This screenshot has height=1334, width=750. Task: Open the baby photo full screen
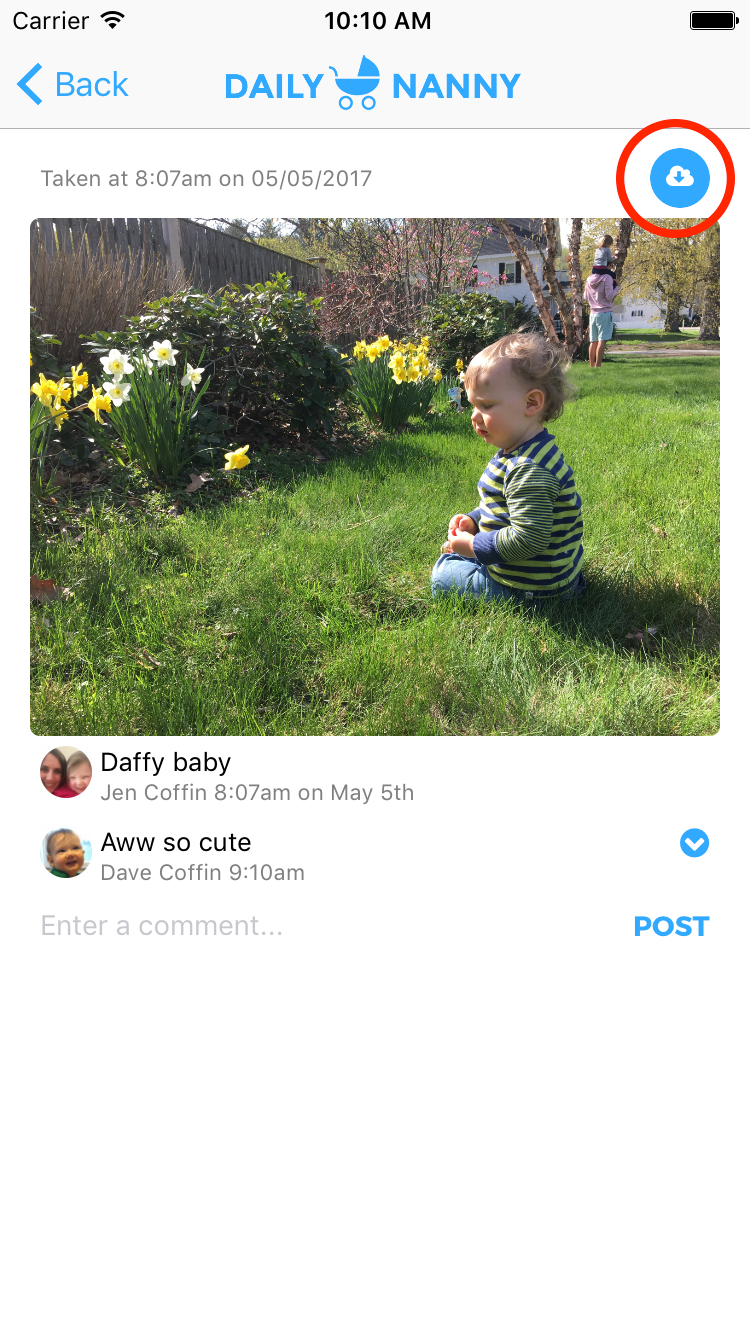point(374,477)
